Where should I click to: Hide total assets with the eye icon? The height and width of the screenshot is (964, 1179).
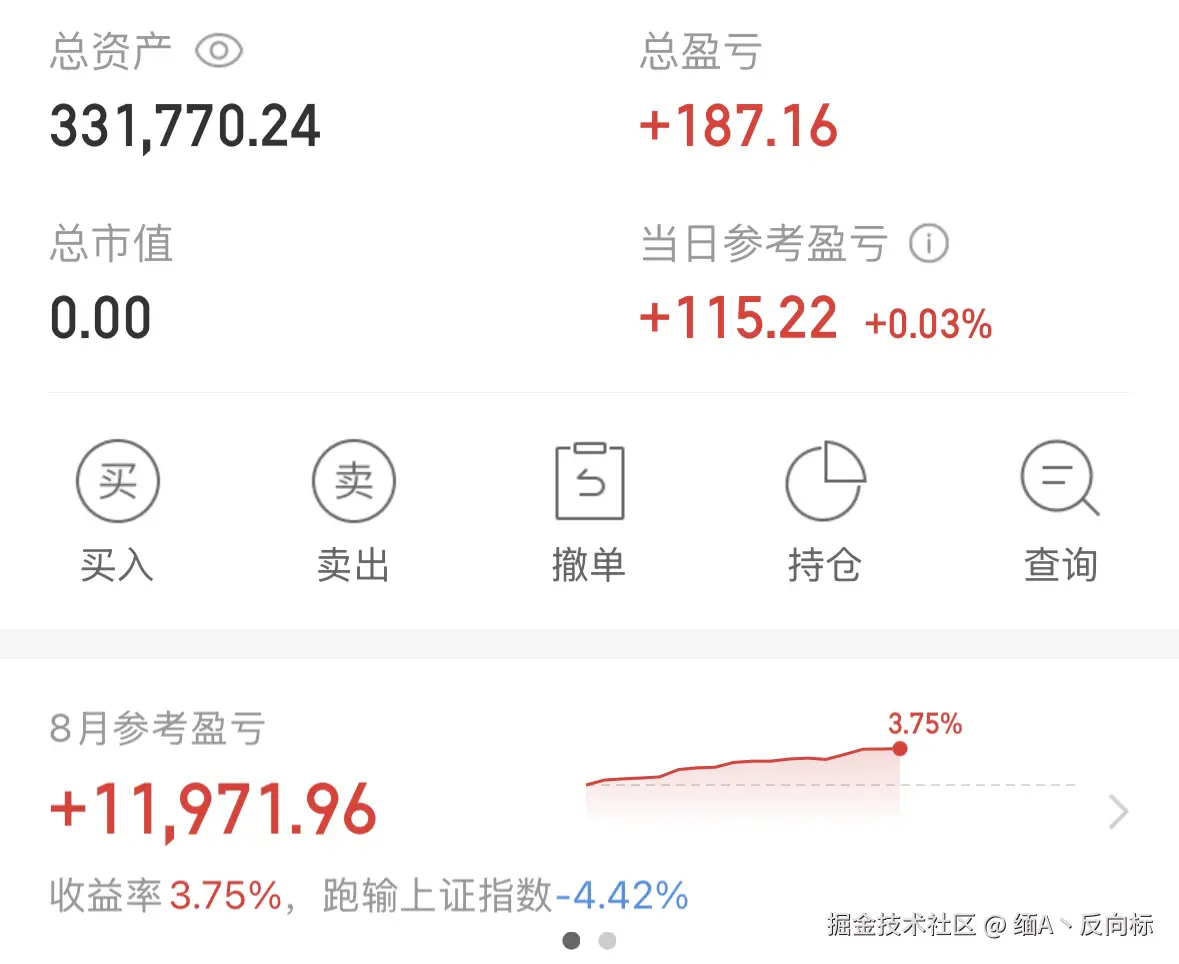[218, 51]
